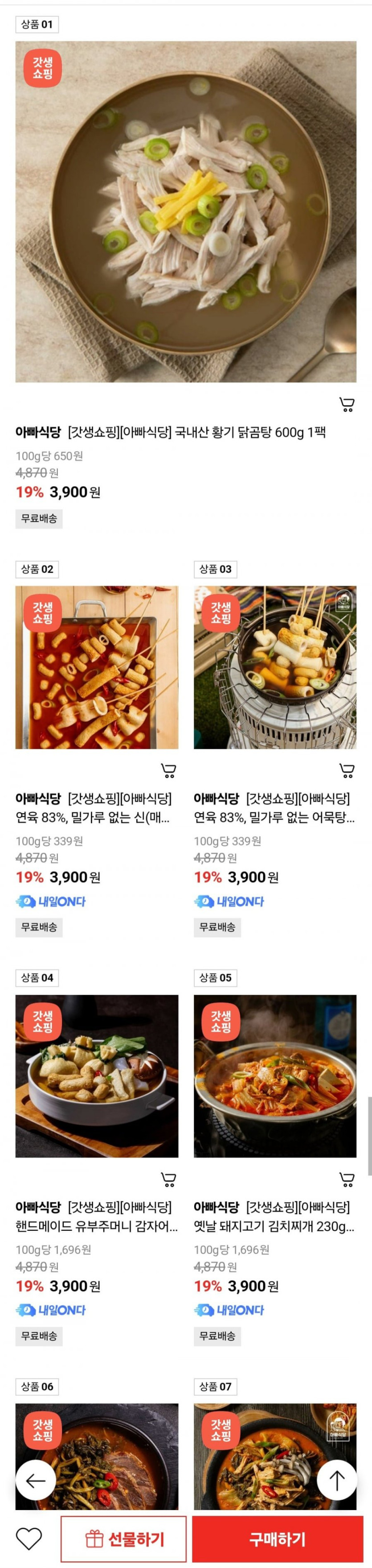Add 돼지고기 김치찌개 to the cart

tap(347, 1179)
